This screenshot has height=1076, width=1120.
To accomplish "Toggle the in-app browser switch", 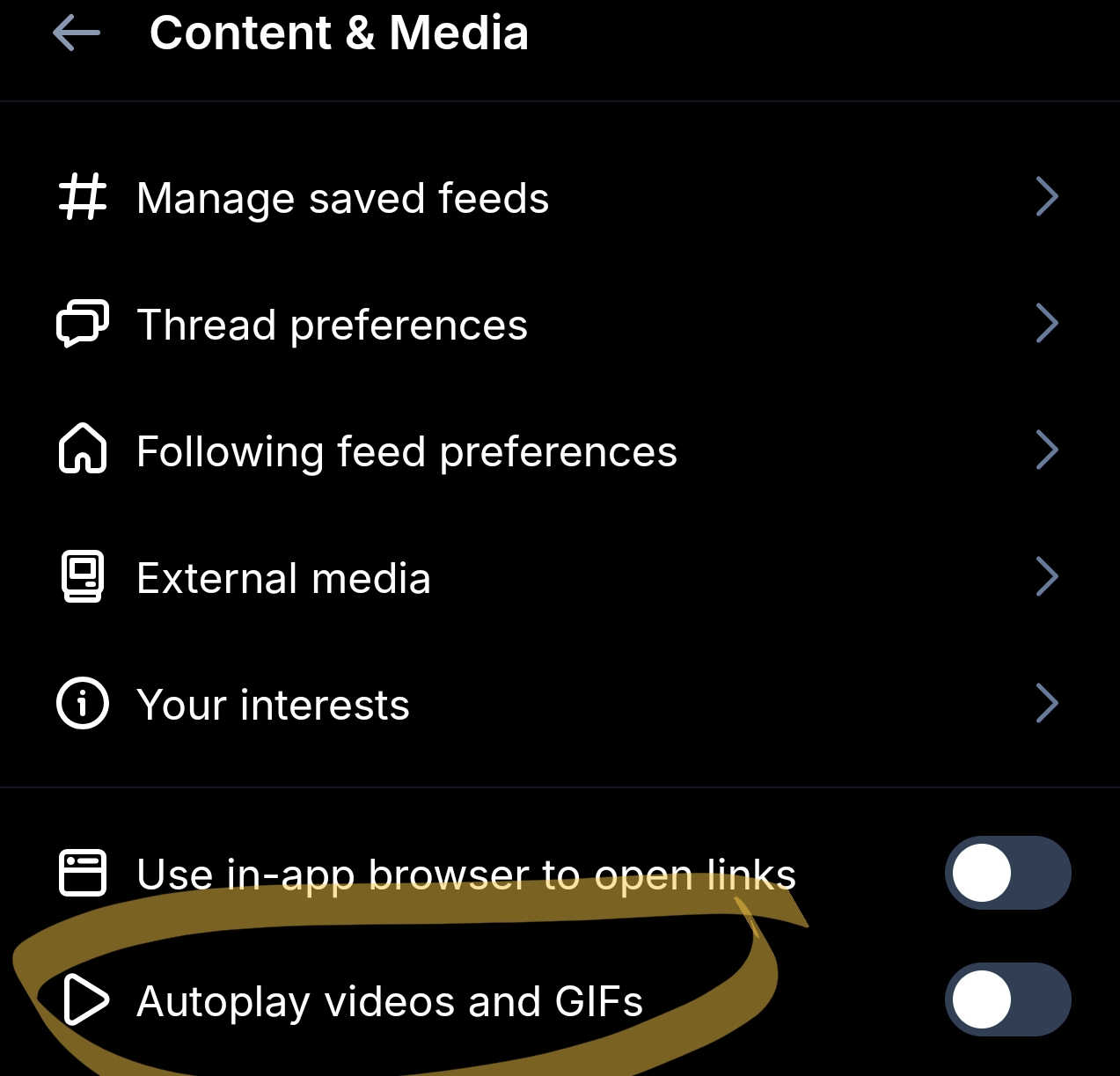I will pos(1007,873).
